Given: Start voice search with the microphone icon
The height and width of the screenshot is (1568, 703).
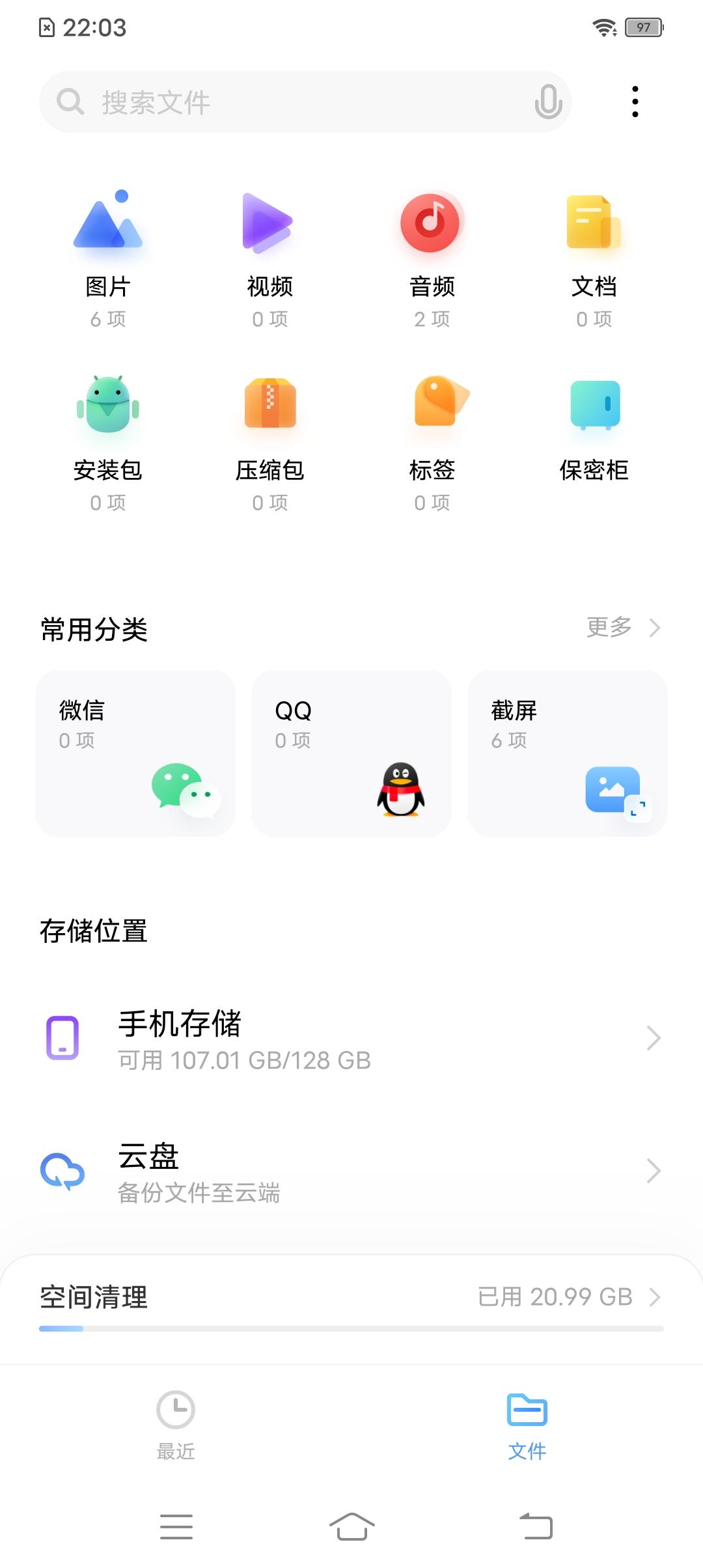Looking at the screenshot, I should 548,102.
